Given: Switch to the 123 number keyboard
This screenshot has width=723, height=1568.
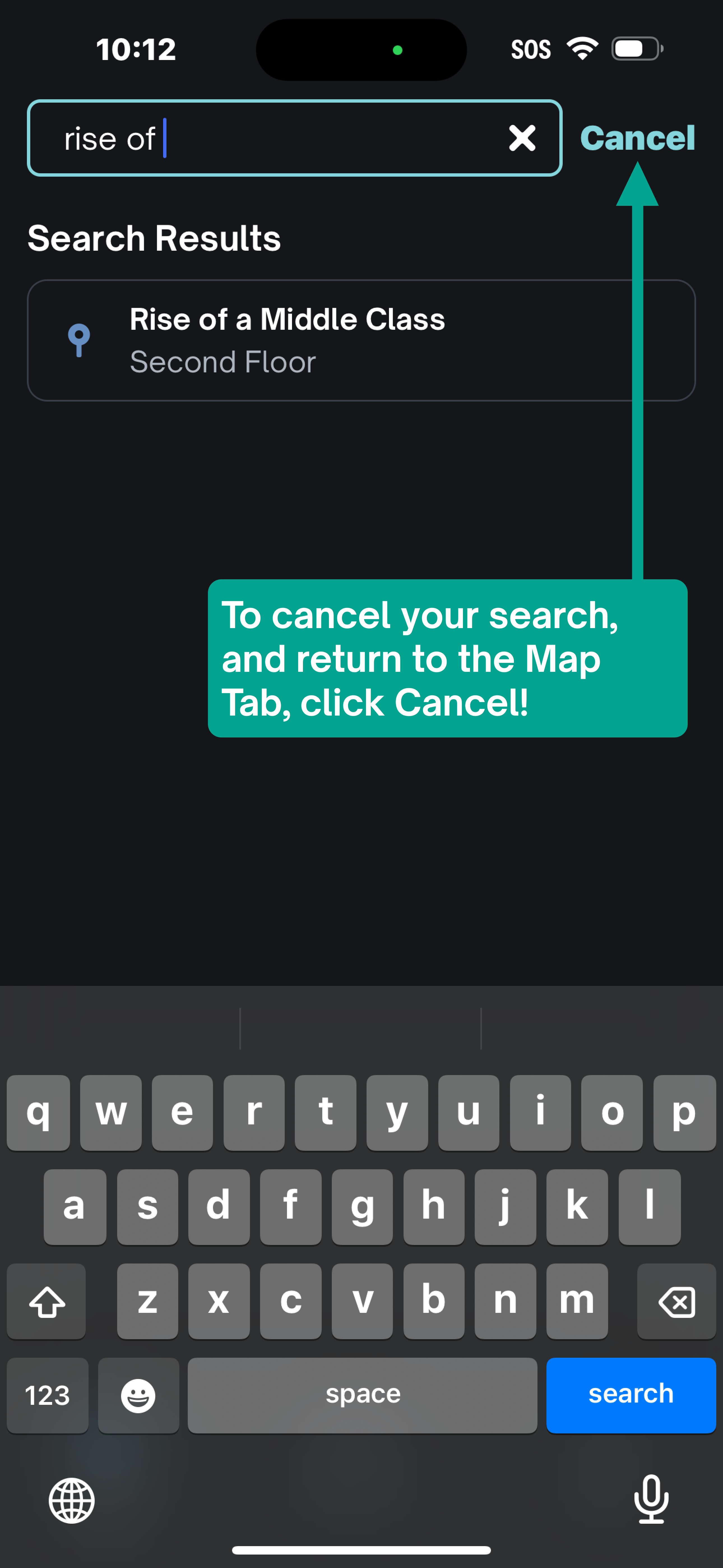Looking at the screenshot, I should pyautogui.click(x=47, y=1394).
